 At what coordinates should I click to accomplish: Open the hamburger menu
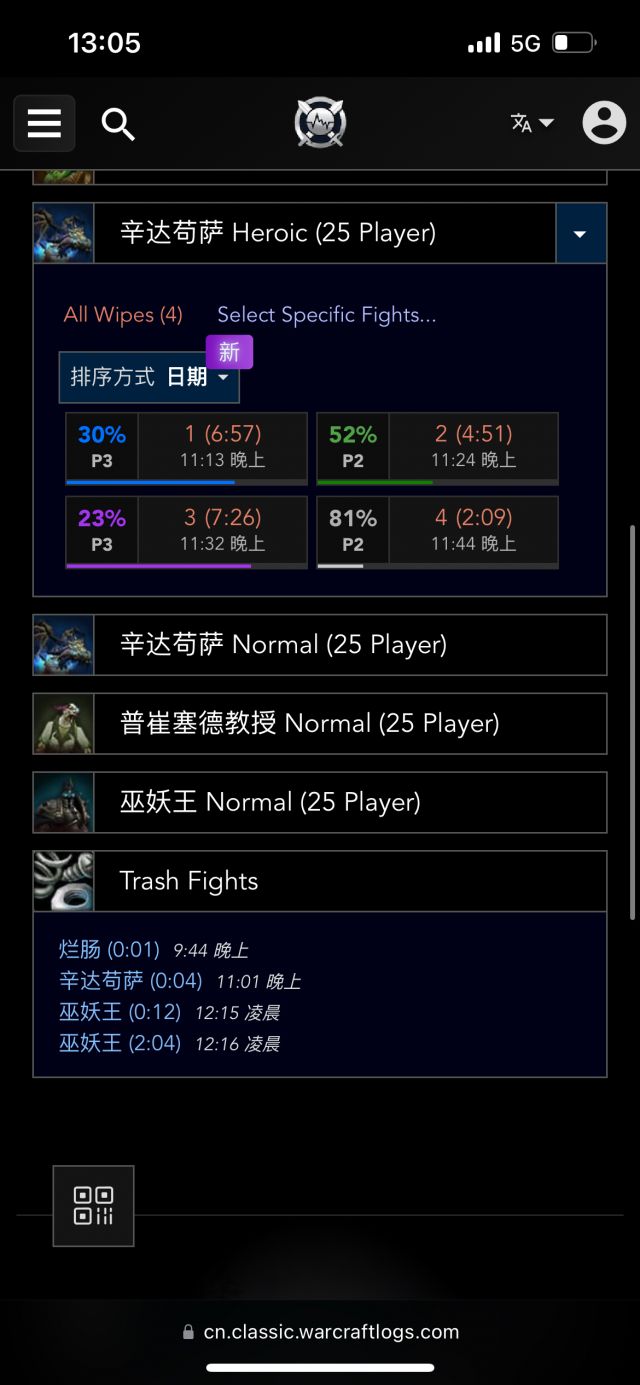pos(44,124)
